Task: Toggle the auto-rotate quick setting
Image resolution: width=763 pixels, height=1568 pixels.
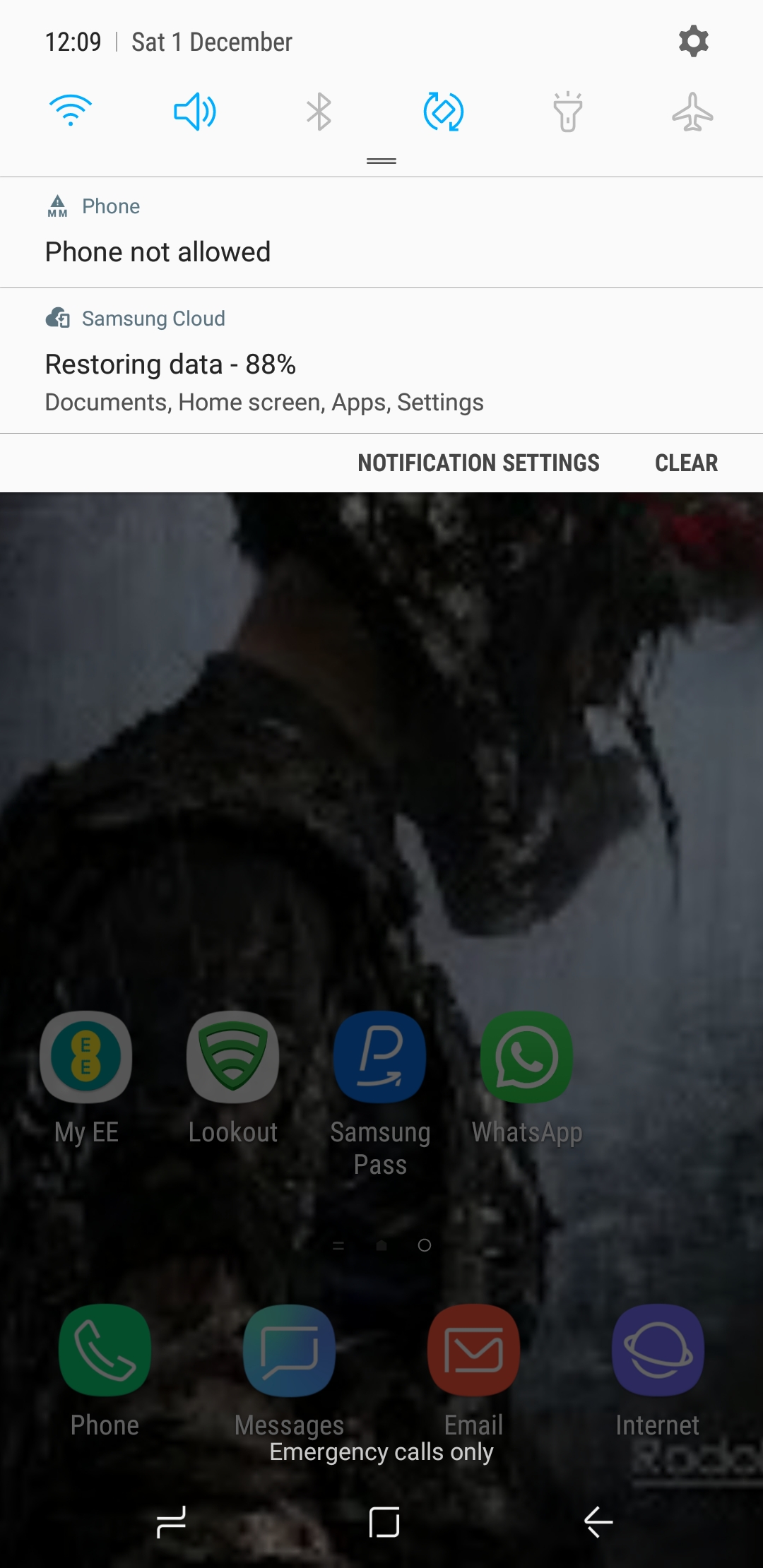Action: coord(444,112)
